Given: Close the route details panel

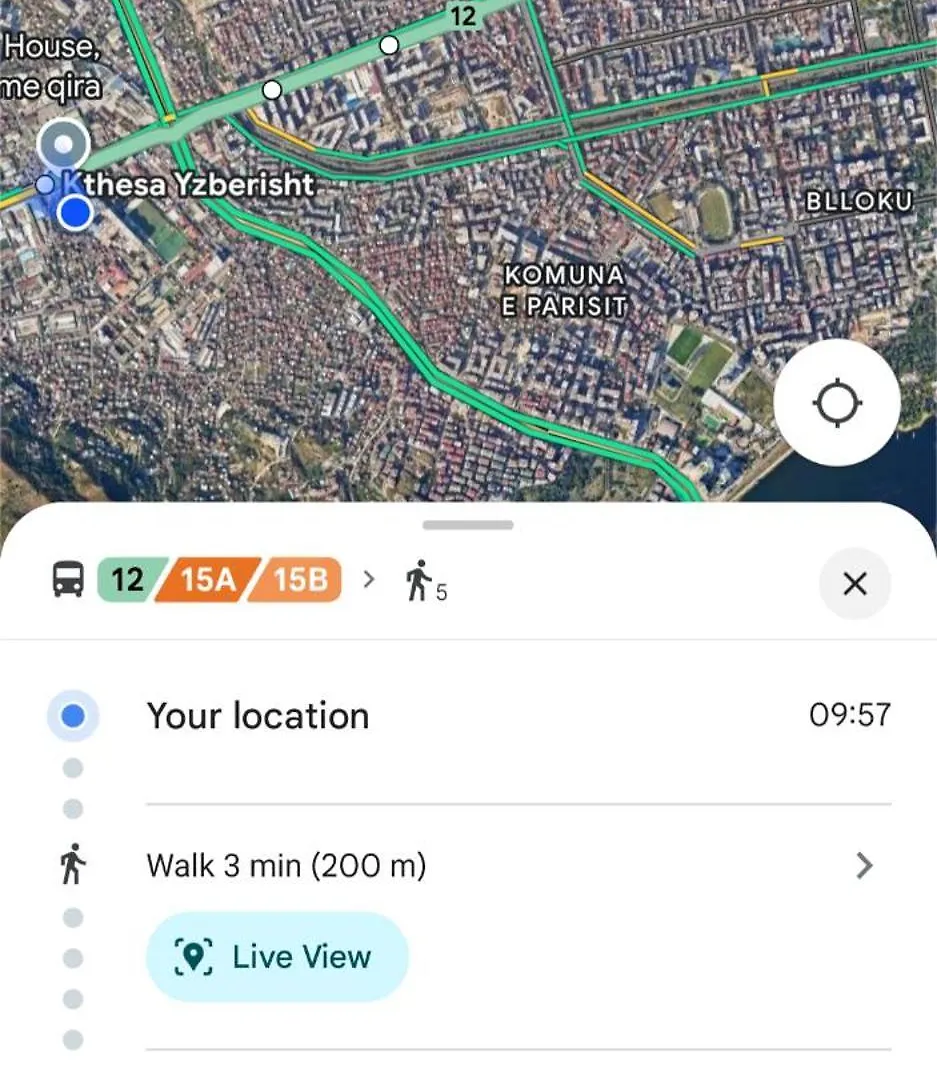Looking at the screenshot, I should point(854,584).
